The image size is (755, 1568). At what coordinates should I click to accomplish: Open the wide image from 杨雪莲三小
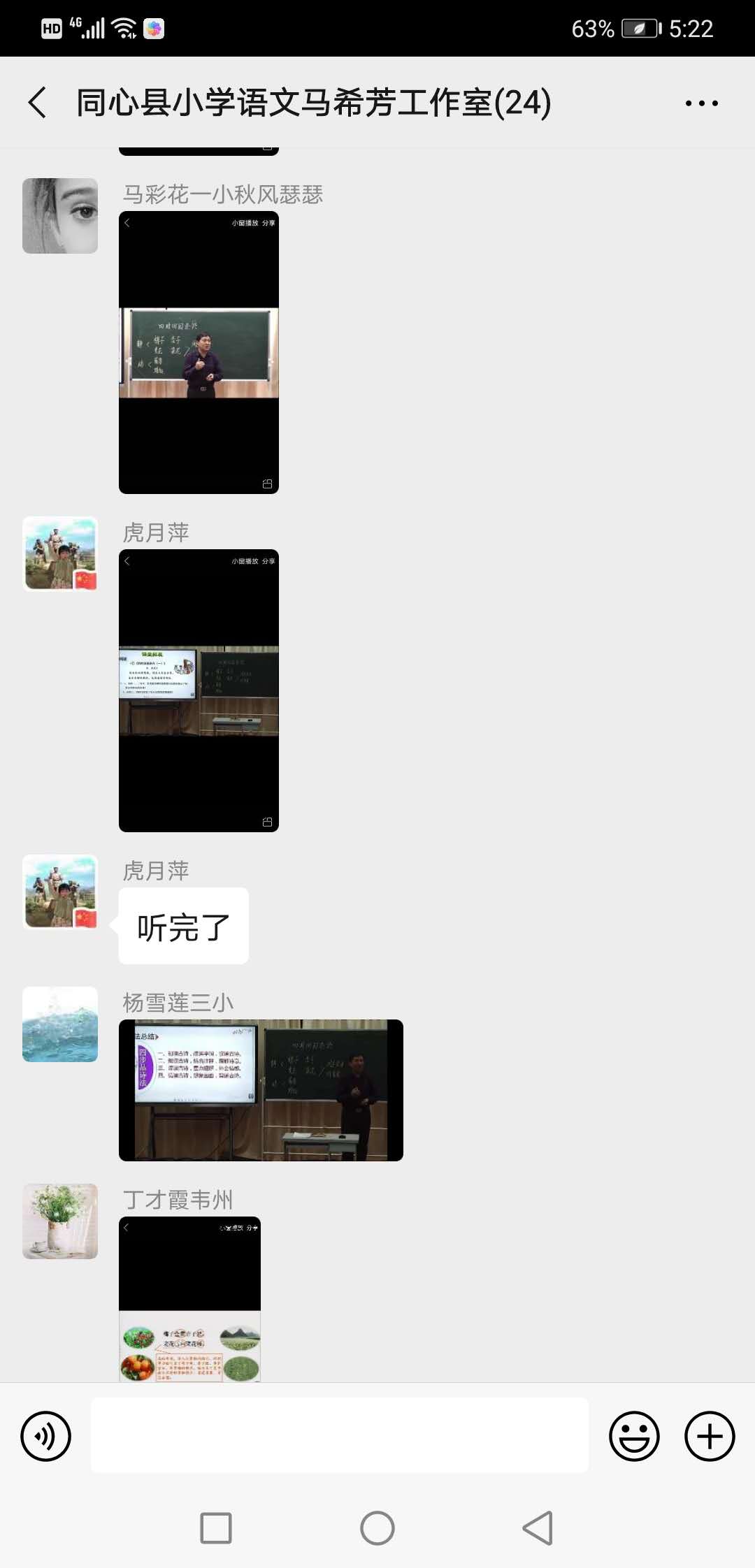[x=261, y=1090]
